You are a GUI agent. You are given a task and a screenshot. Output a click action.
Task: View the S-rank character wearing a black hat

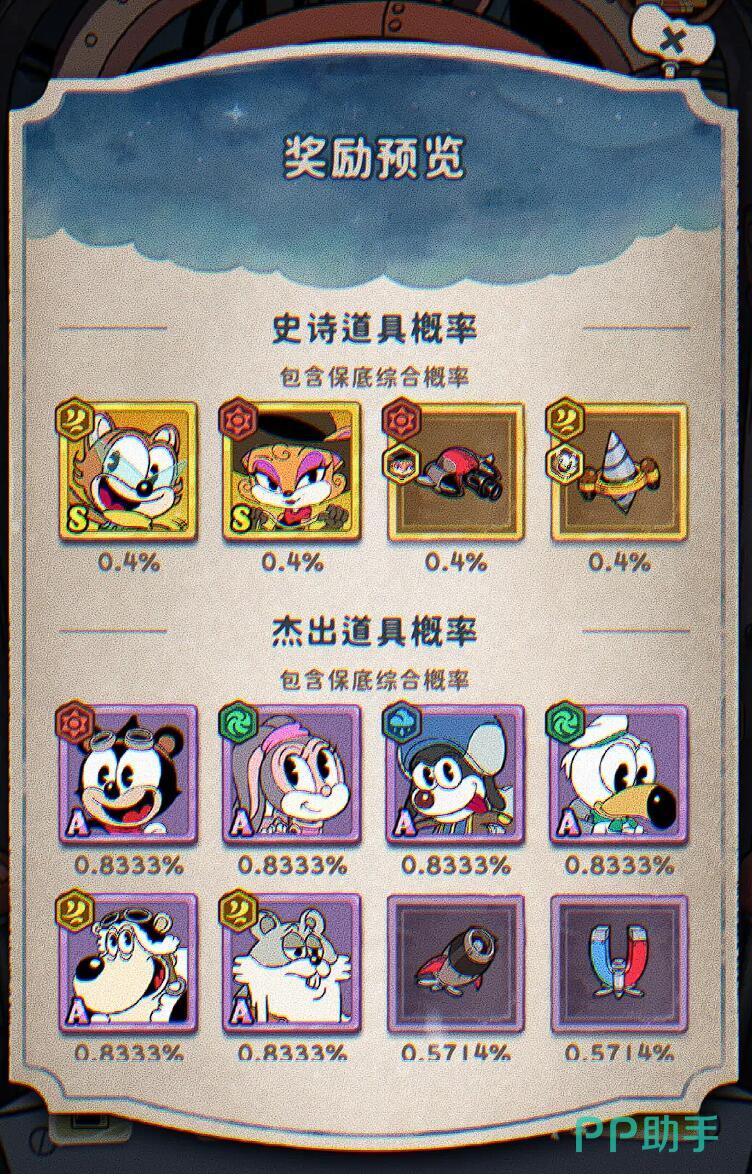click(291, 472)
